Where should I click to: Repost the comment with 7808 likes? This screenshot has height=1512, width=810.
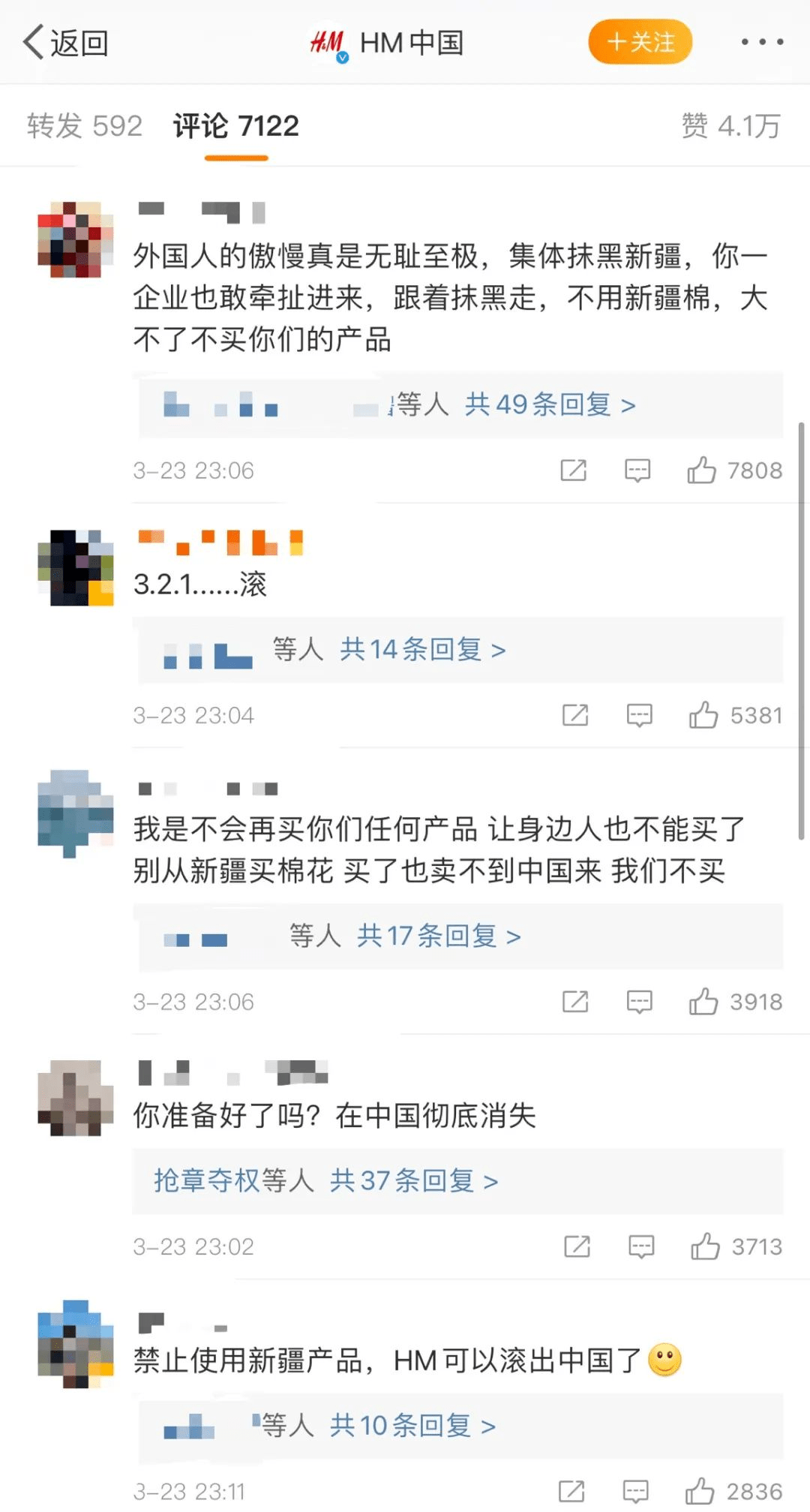pyautogui.click(x=574, y=470)
